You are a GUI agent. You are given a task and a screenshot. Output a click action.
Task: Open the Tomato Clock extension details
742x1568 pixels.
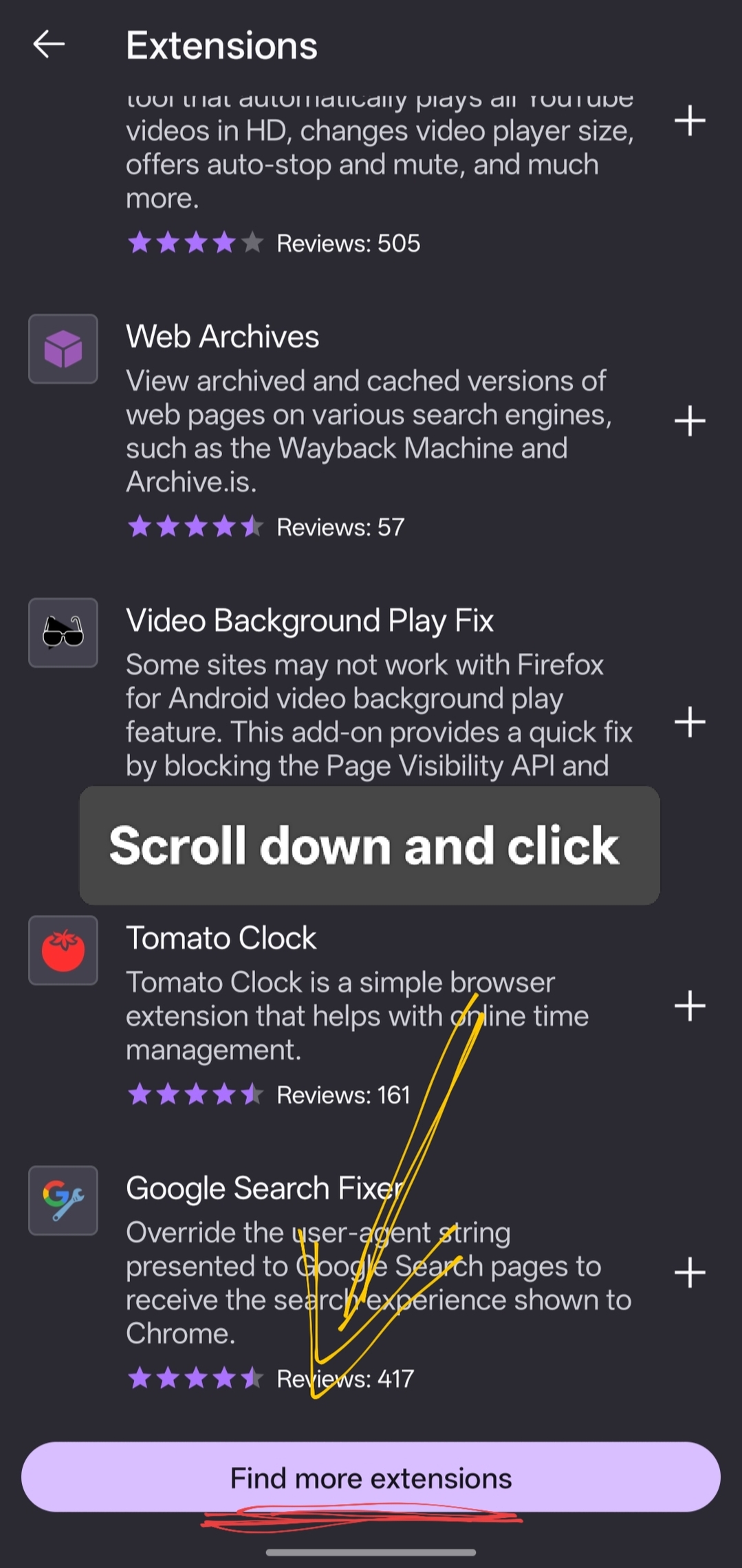pos(221,938)
